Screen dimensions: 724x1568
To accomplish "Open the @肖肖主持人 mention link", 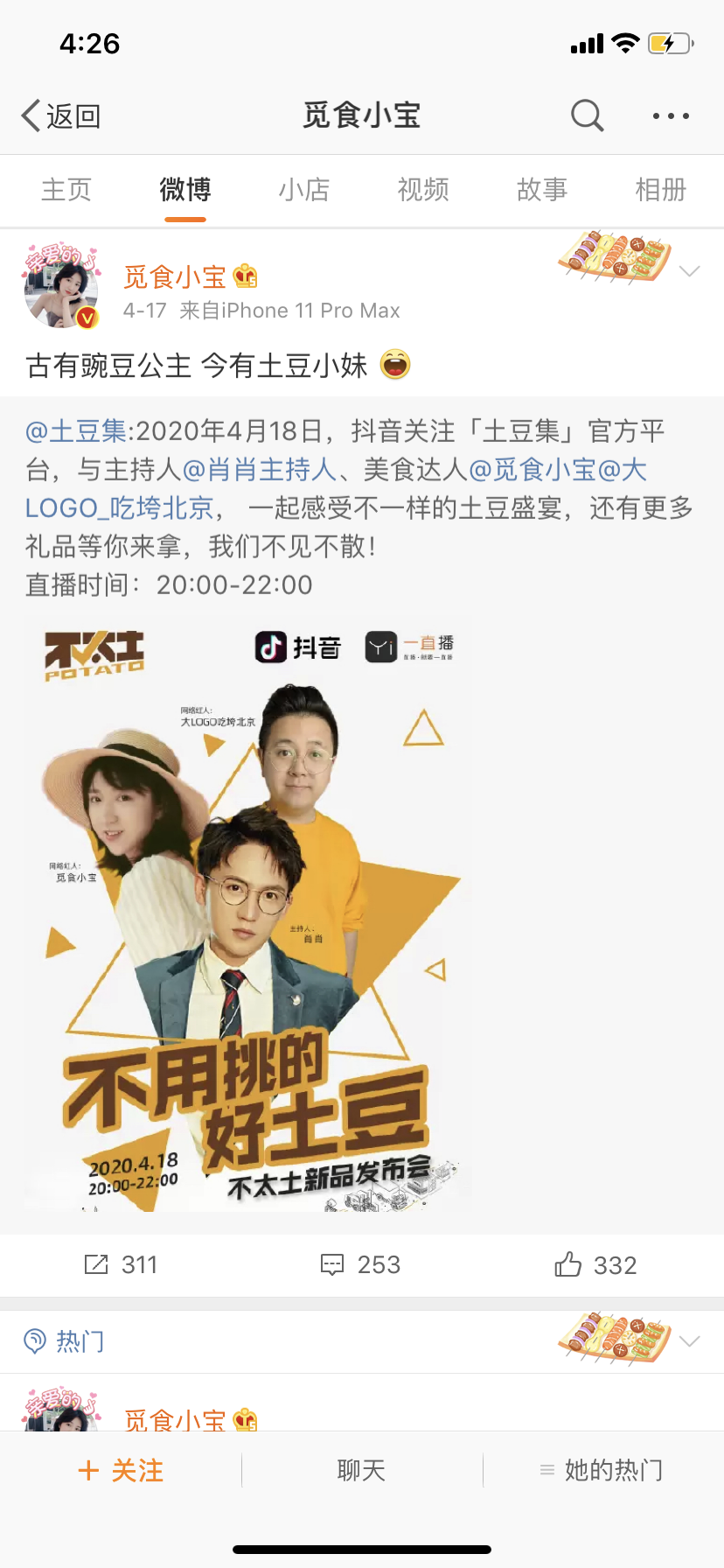I will [259, 470].
